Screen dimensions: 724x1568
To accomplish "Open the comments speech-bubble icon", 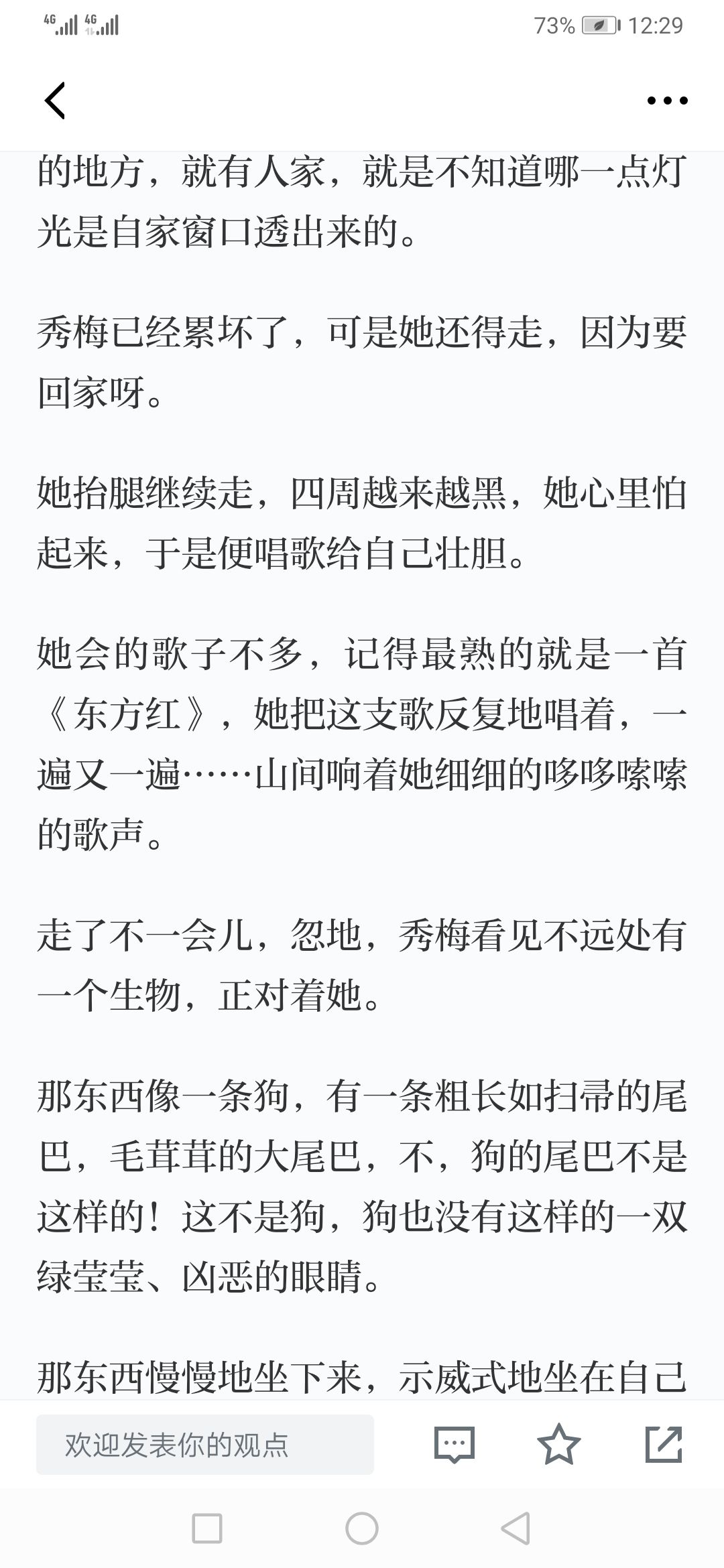I will (454, 1445).
